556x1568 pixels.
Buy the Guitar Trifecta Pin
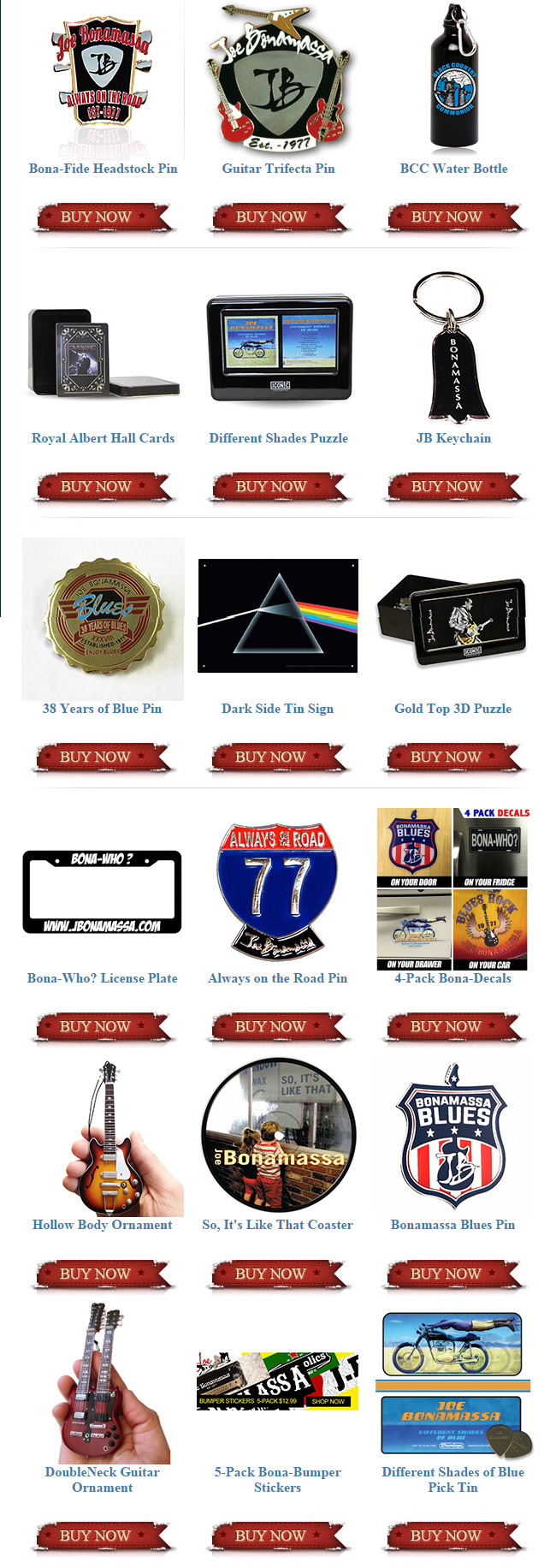(x=278, y=217)
